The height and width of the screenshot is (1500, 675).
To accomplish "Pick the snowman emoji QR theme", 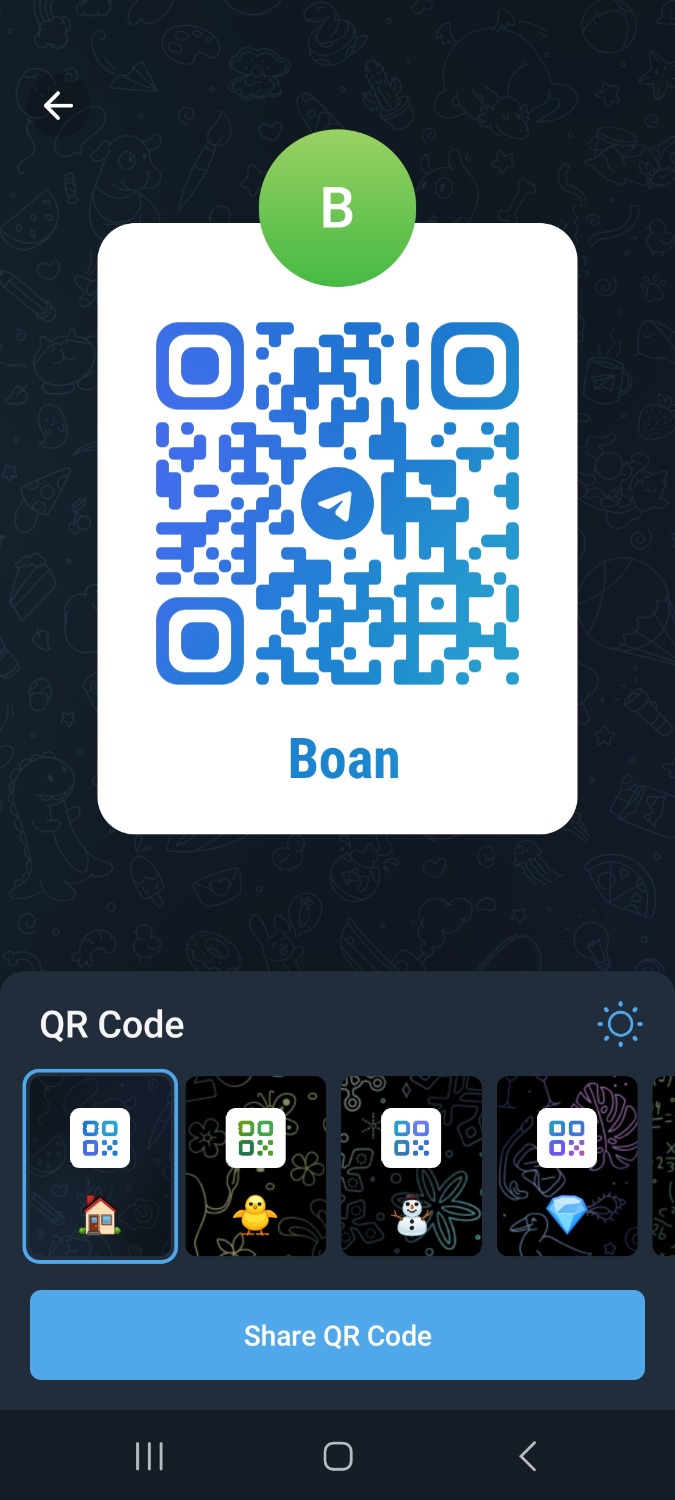I will [x=411, y=1166].
